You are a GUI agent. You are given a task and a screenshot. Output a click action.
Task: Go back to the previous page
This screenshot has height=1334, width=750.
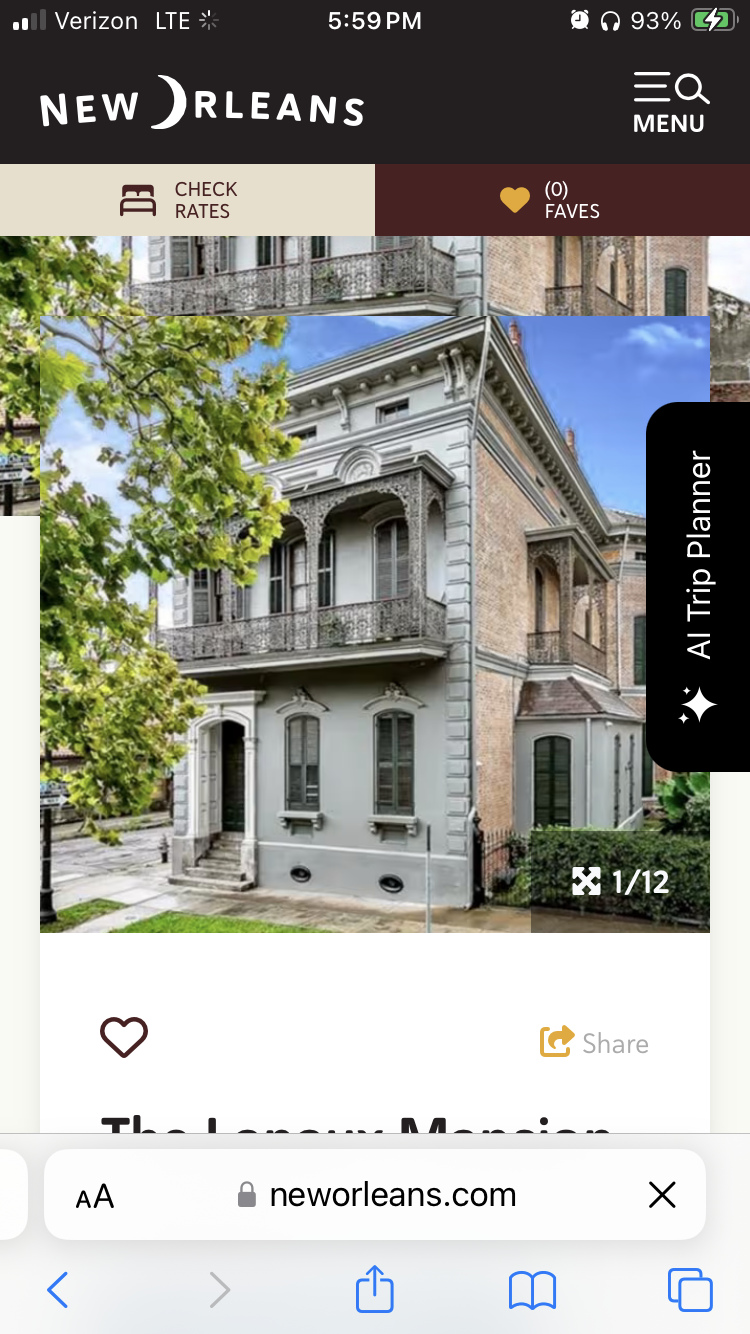[58, 1290]
